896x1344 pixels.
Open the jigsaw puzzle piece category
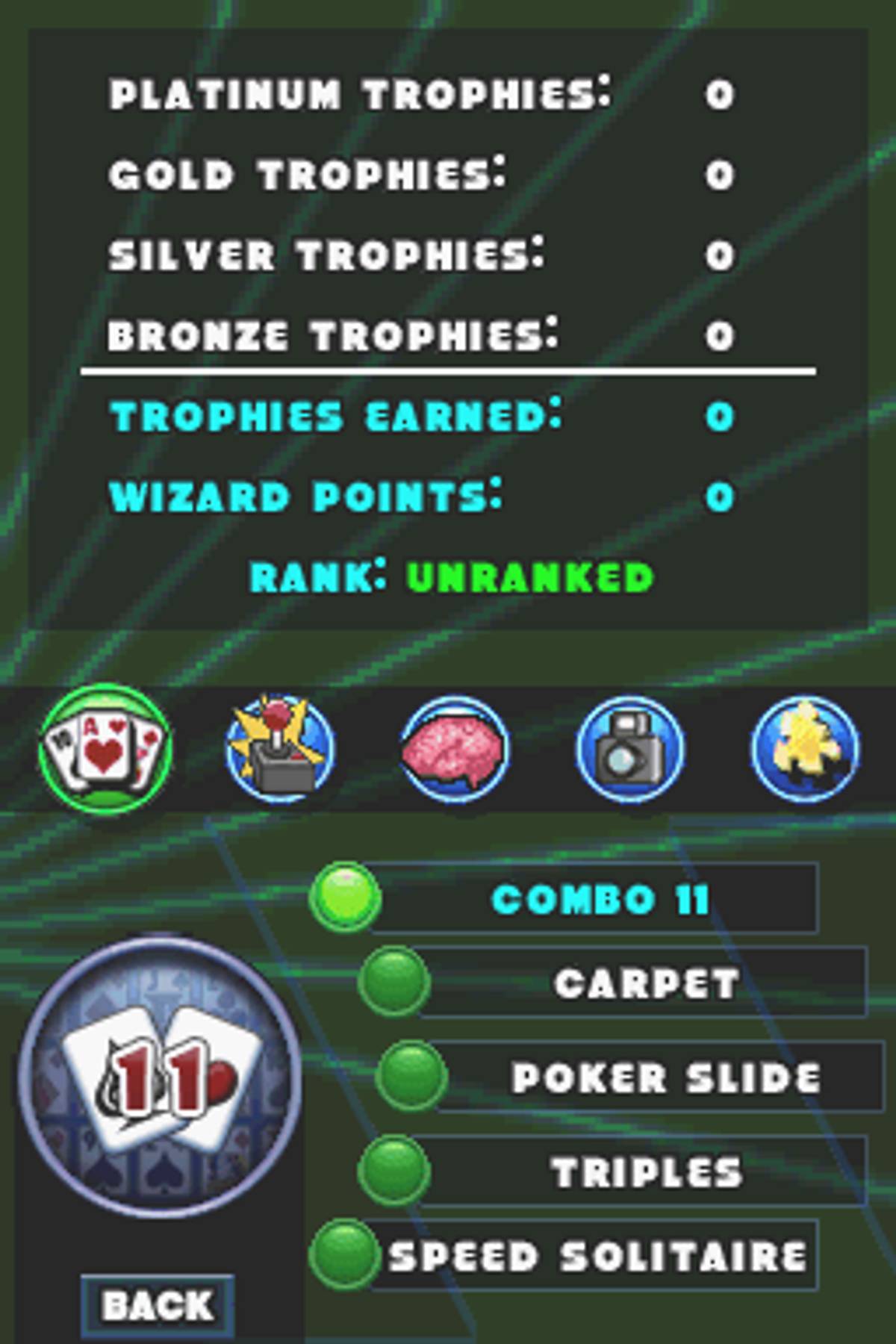(805, 748)
